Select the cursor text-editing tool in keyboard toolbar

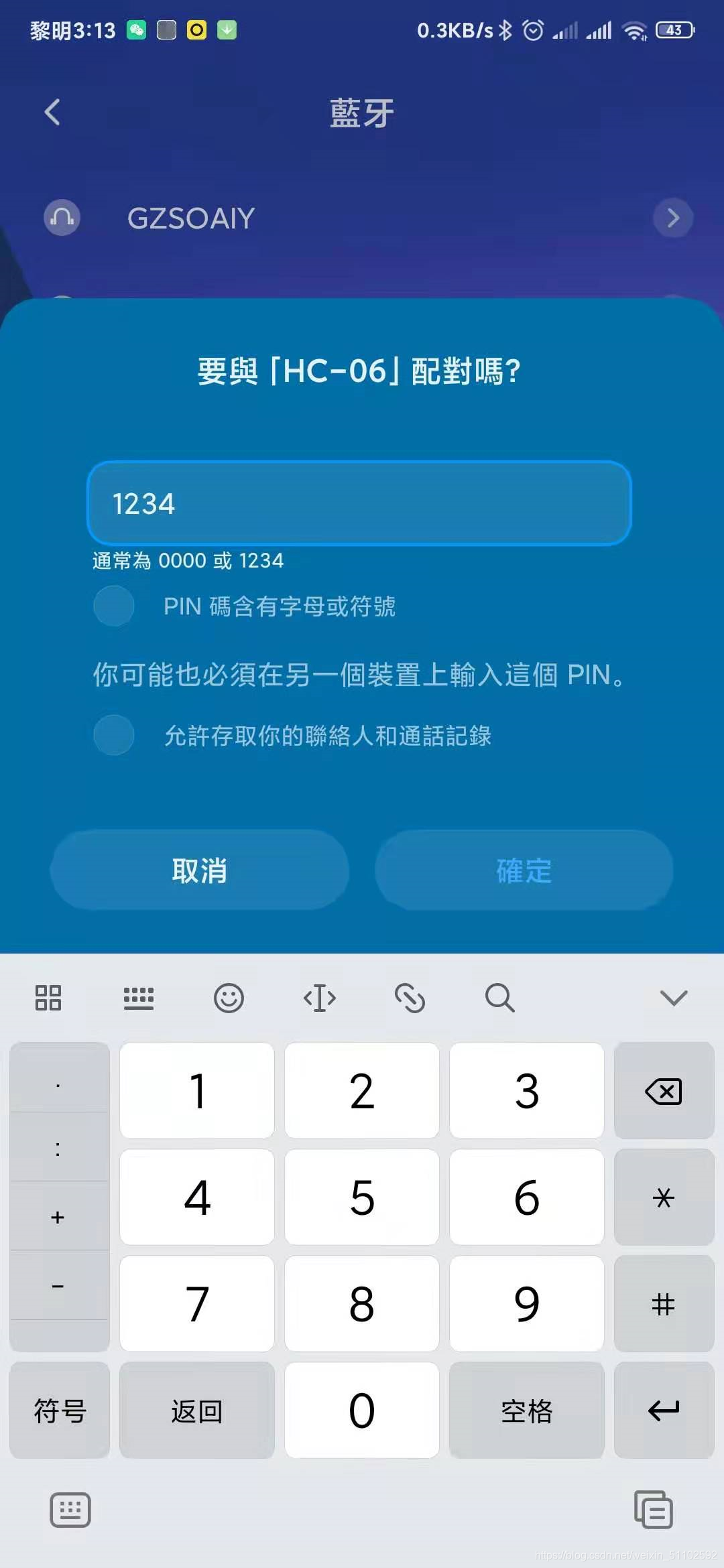[319, 998]
